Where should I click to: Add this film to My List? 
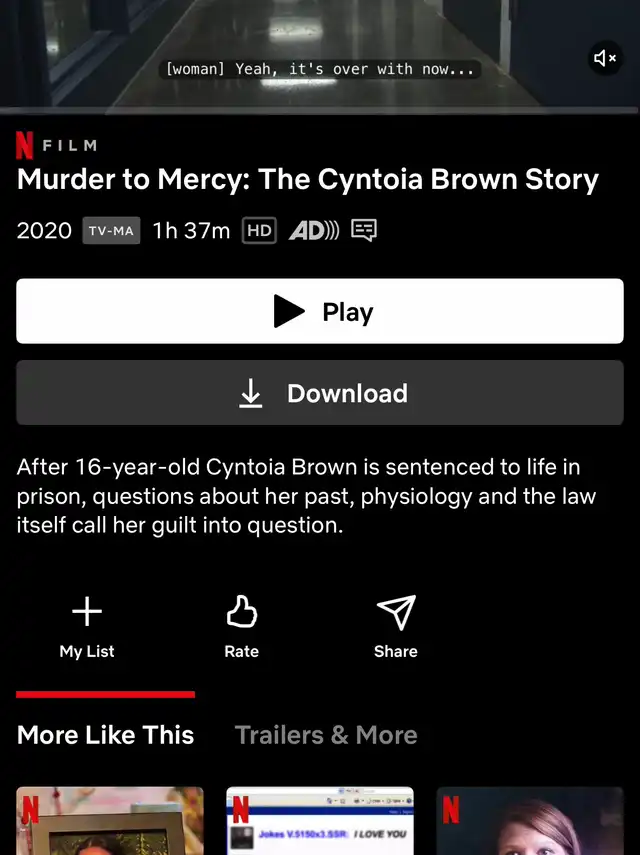tap(87, 626)
